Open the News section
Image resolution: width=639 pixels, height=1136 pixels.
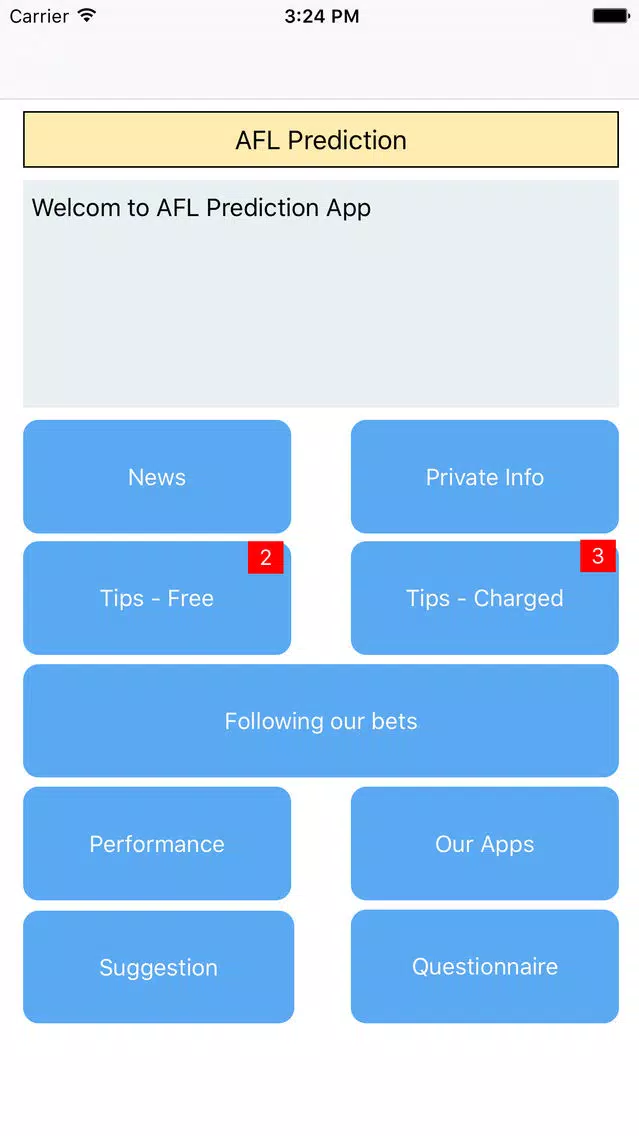[156, 477]
